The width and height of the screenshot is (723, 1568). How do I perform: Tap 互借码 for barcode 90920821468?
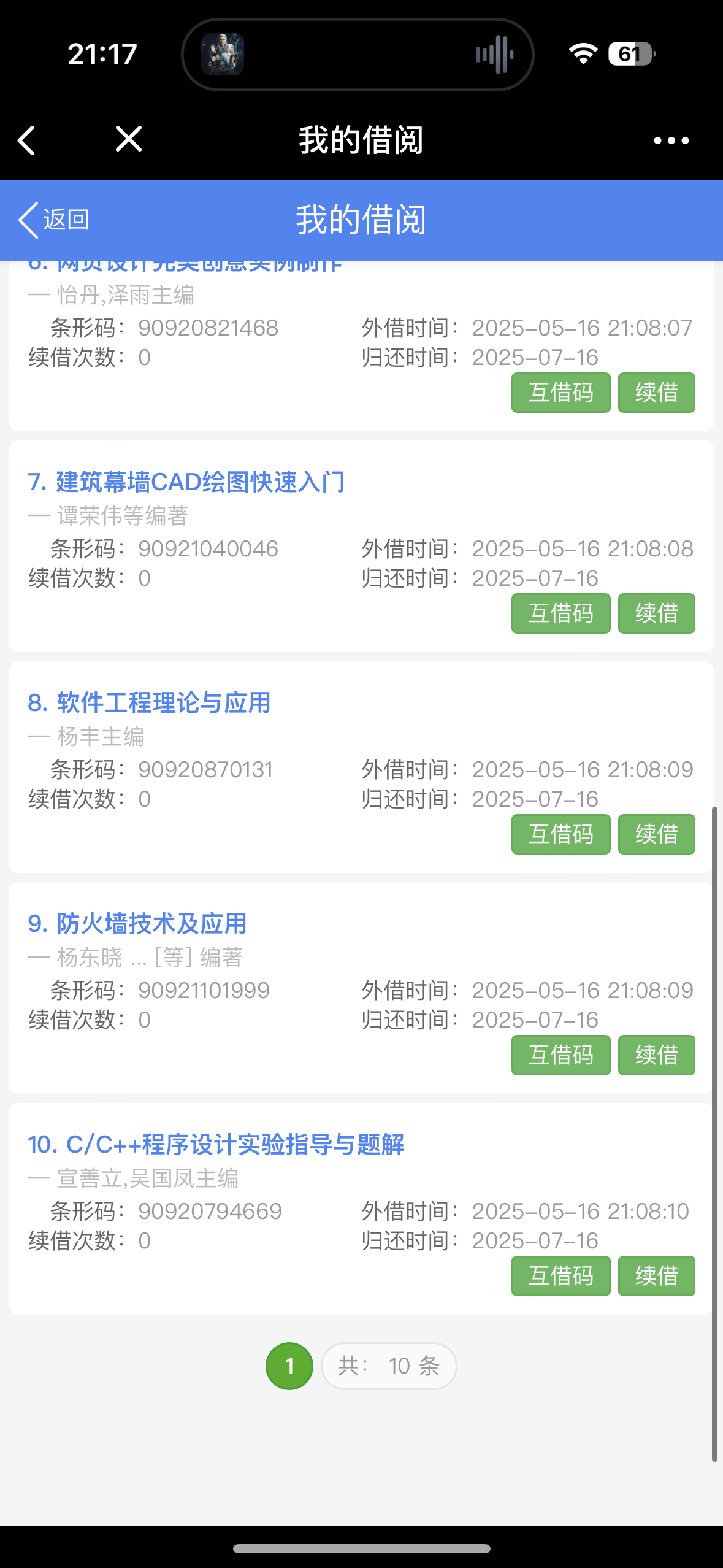coord(560,393)
